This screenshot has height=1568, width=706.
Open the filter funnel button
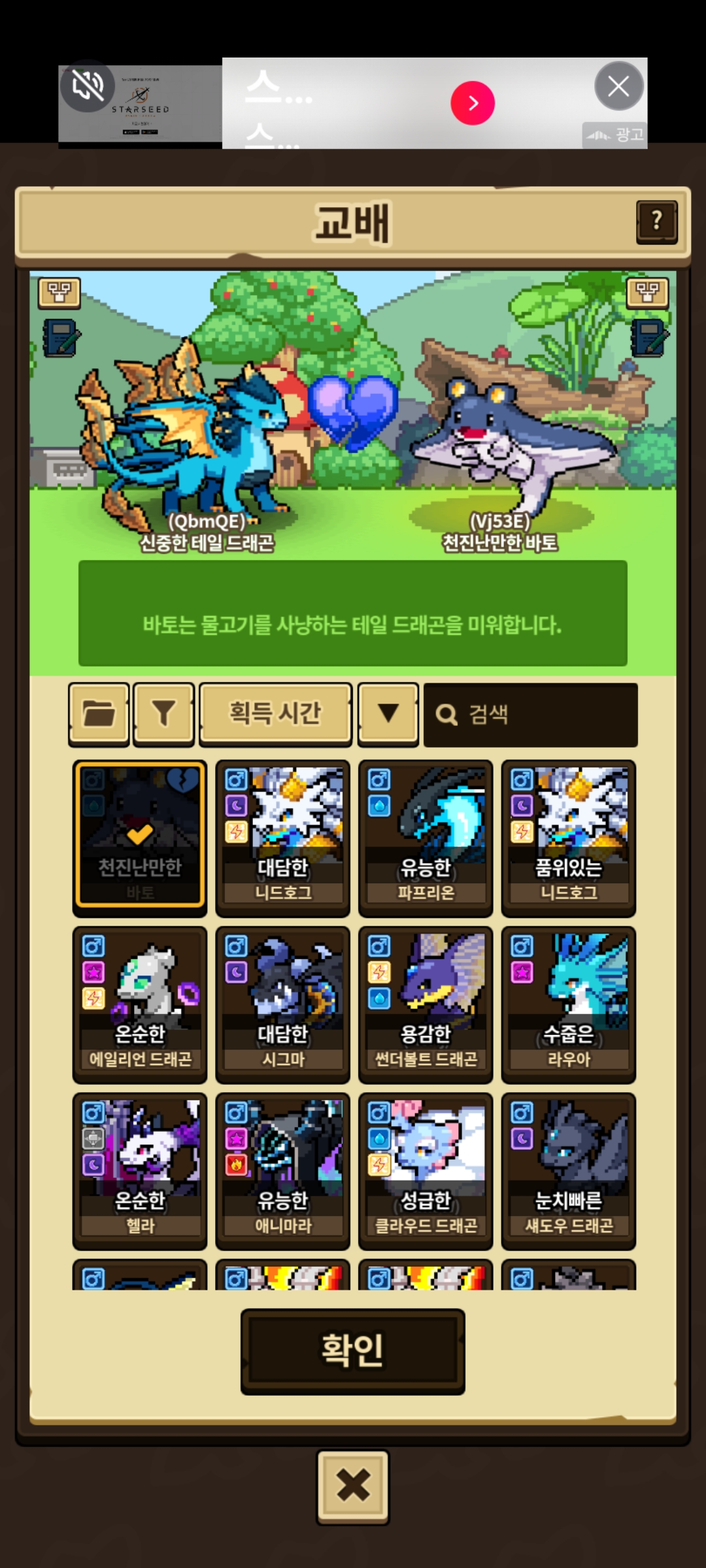pyautogui.click(x=163, y=713)
